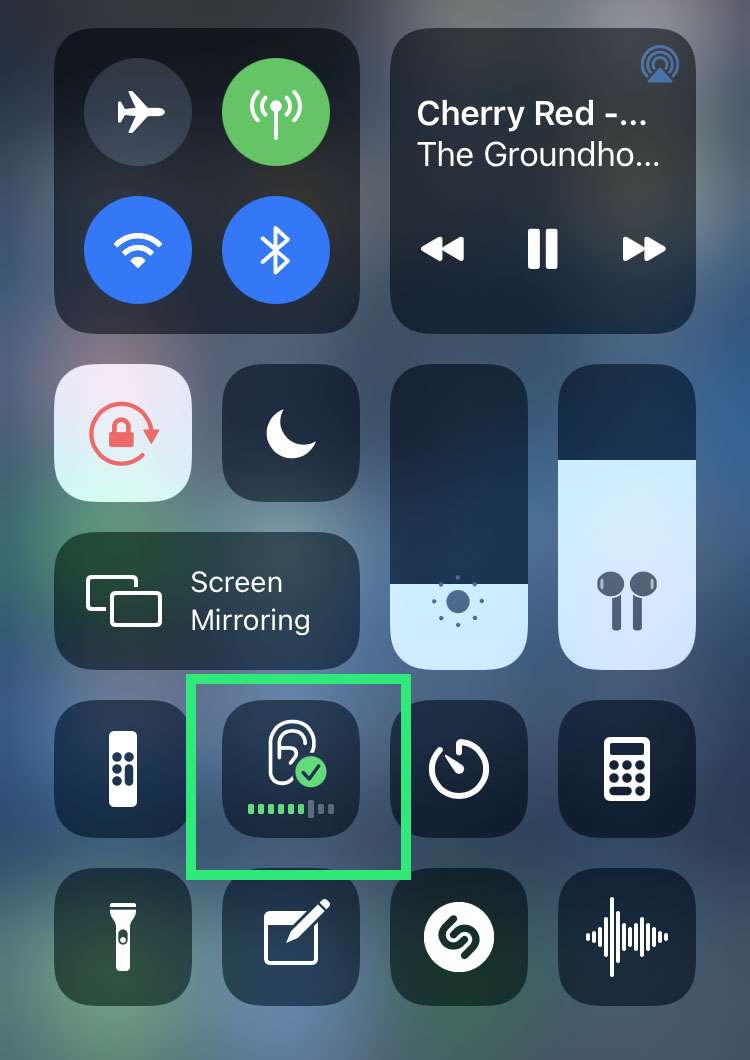Create a new quick note
This screenshot has width=750, height=1060.
290,936
